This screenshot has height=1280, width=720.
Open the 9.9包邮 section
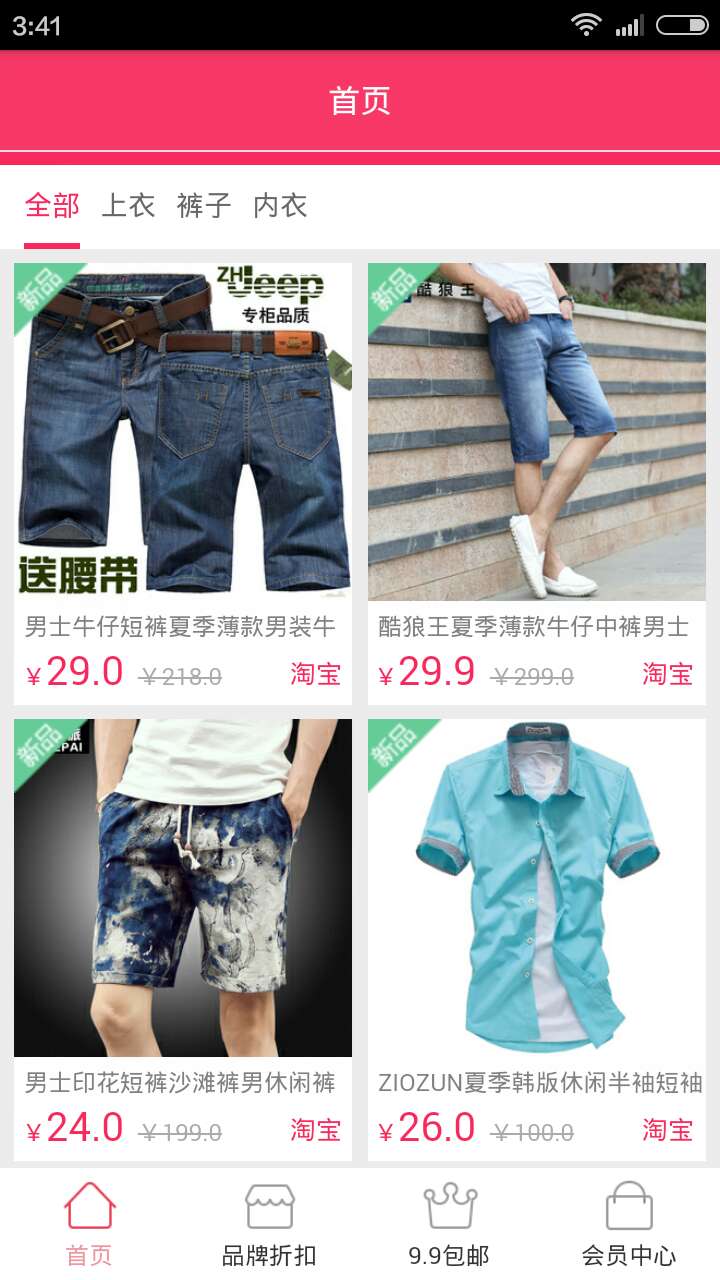[x=450, y=1224]
